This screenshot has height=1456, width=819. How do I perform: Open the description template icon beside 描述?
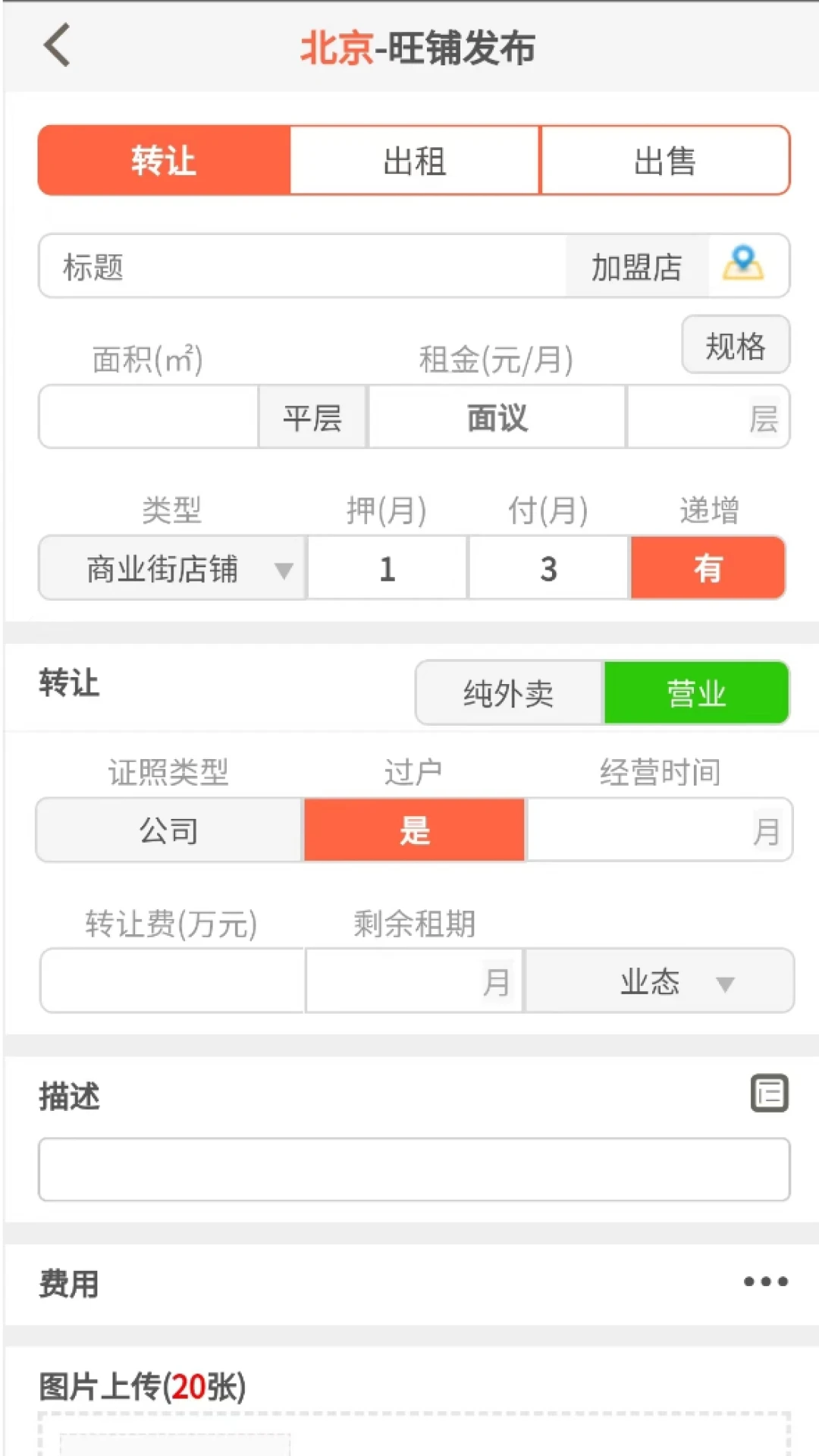(769, 1094)
